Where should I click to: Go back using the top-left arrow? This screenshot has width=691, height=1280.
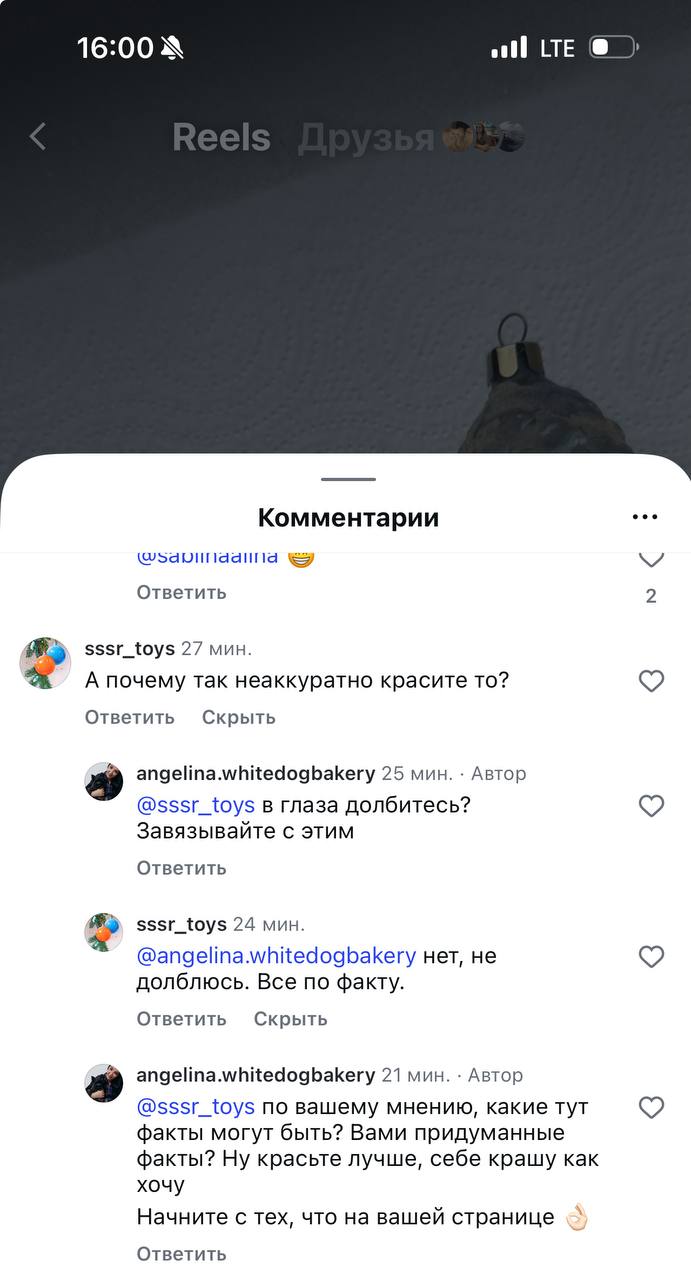point(38,136)
